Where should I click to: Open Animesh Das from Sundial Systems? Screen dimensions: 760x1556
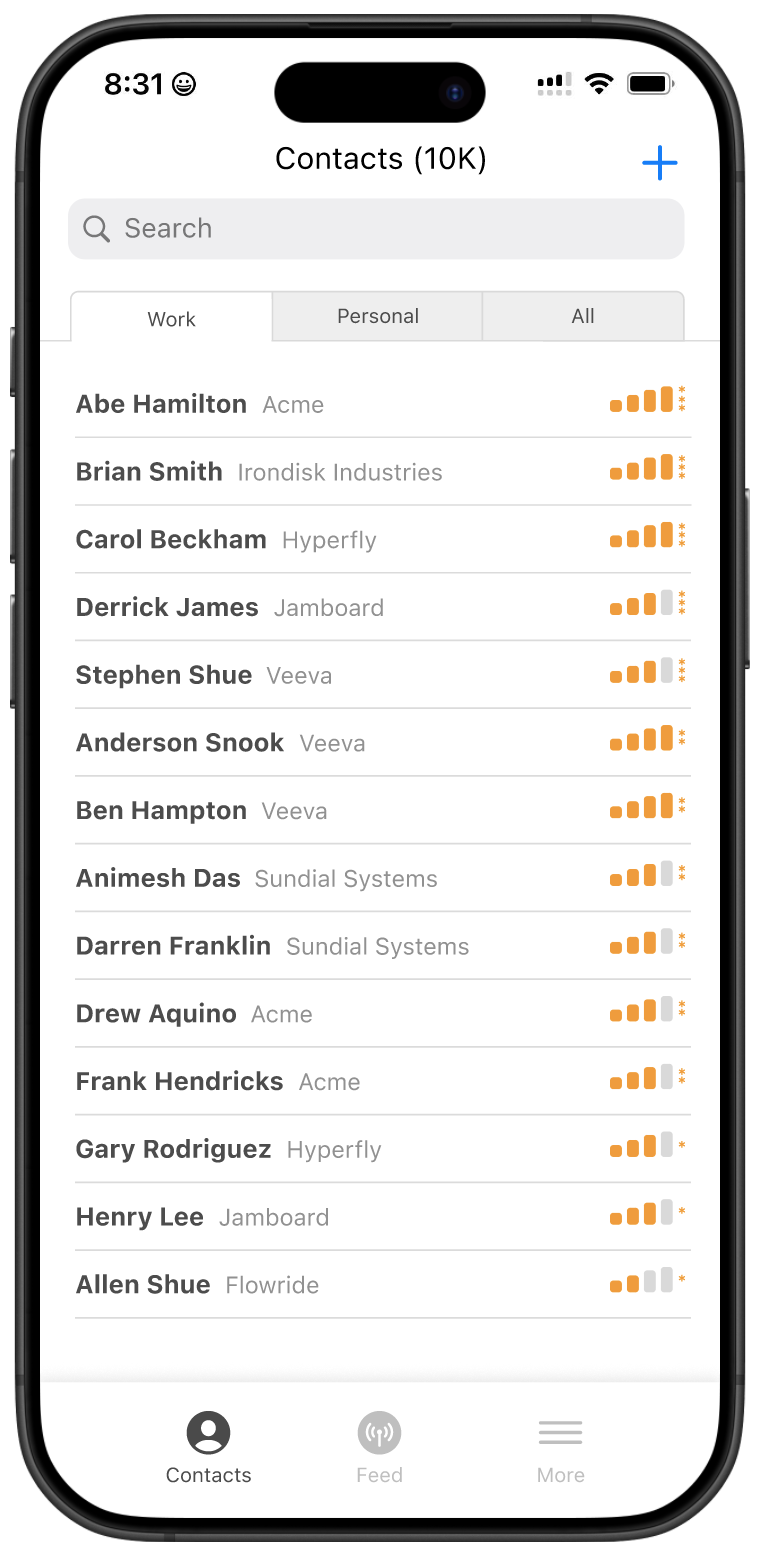pyautogui.click(x=159, y=879)
